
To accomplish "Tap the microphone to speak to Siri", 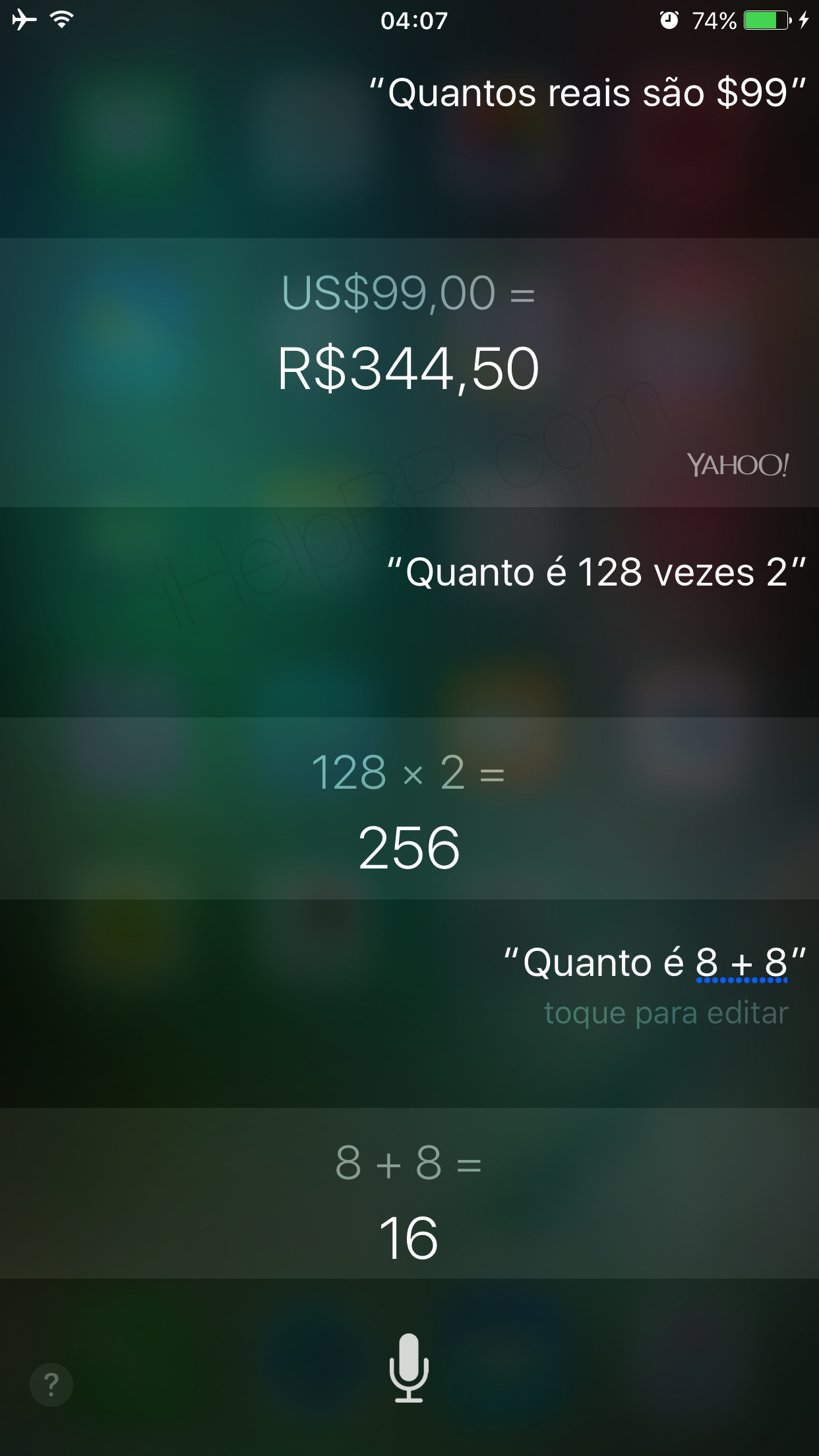I will click(x=409, y=1368).
